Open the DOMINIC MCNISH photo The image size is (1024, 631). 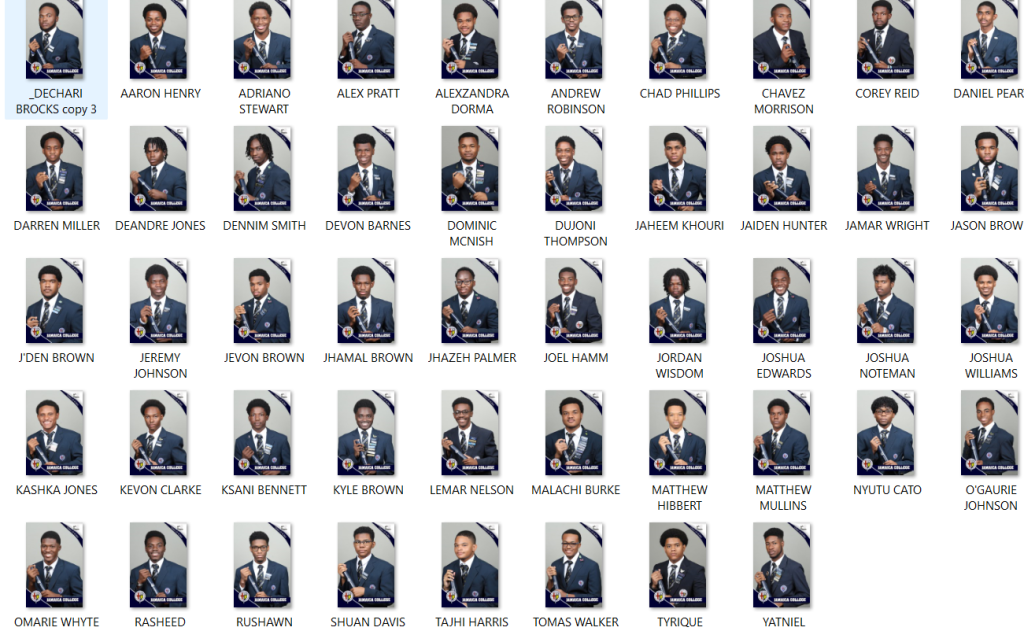click(x=472, y=170)
